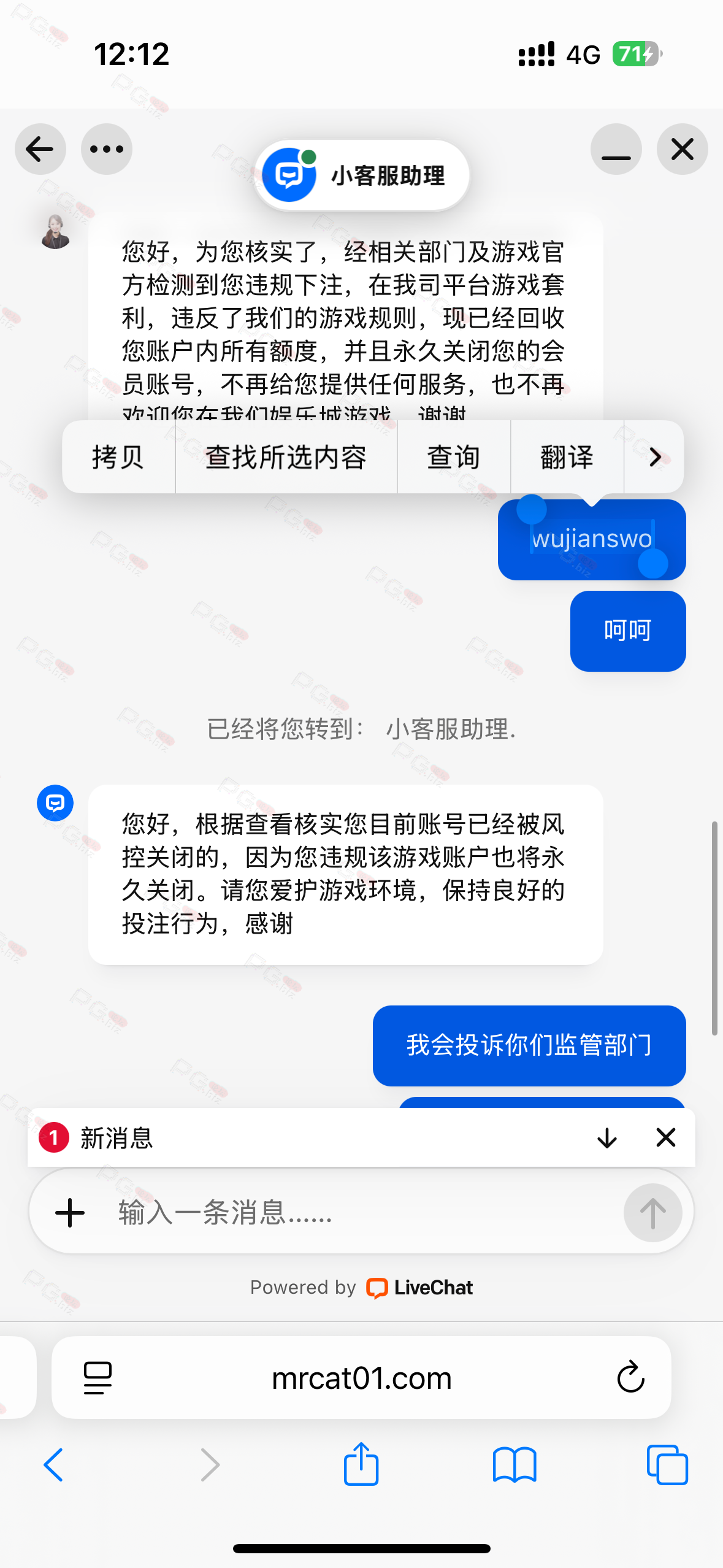Look up the selection with 查询
The width and height of the screenshot is (723, 1568).
pyautogui.click(x=454, y=457)
